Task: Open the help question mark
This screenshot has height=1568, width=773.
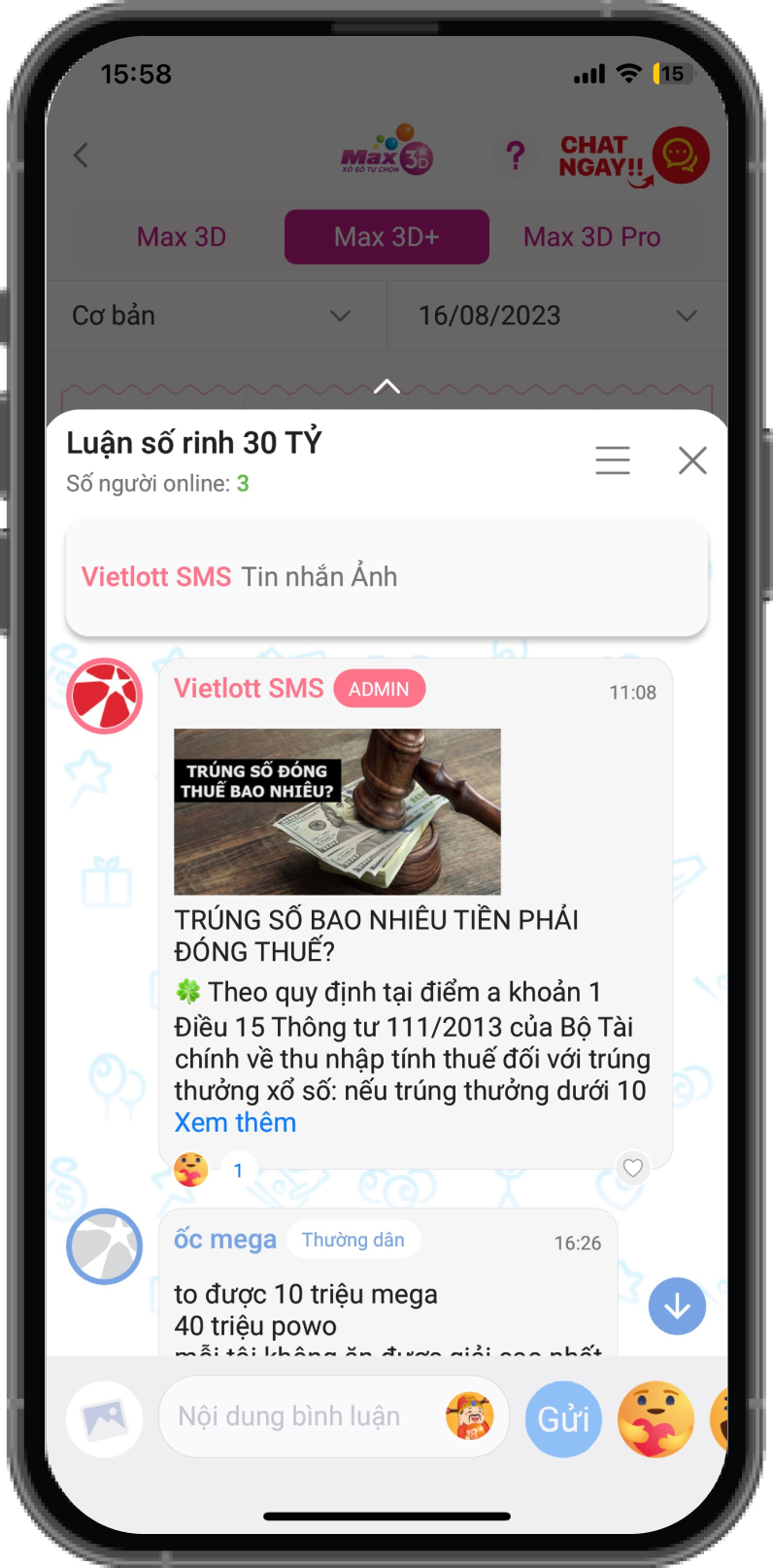Action: [515, 155]
